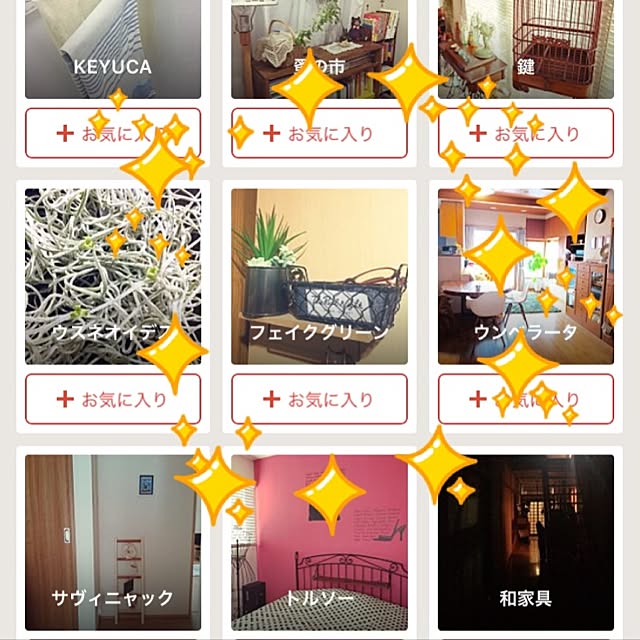Add 鍵 to favorites
Image resolution: width=640 pixels, height=640 pixels.
point(525,133)
